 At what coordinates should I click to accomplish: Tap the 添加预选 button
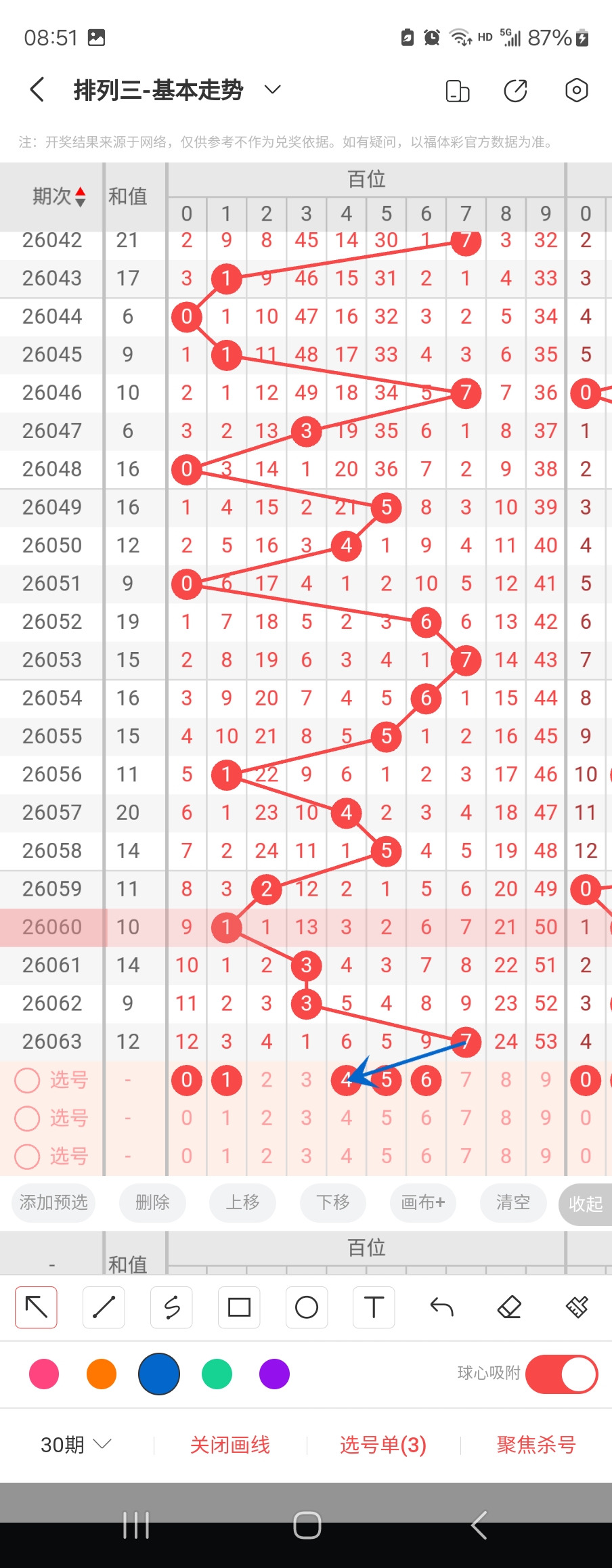[53, 1202]
